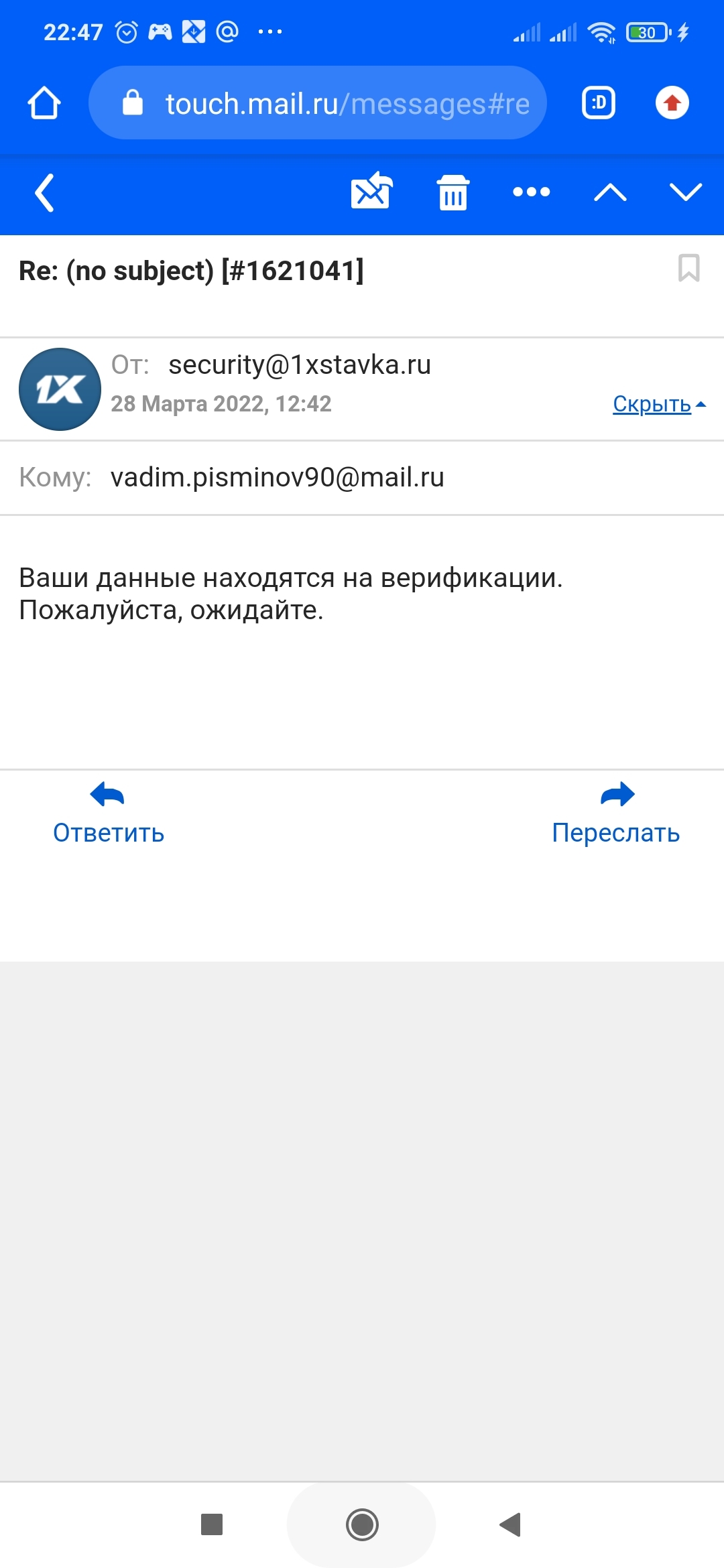This screenshot has height=1568, width=724.
Task: Tap the touch.mail.ru address bar
Action: coord(318,103)
